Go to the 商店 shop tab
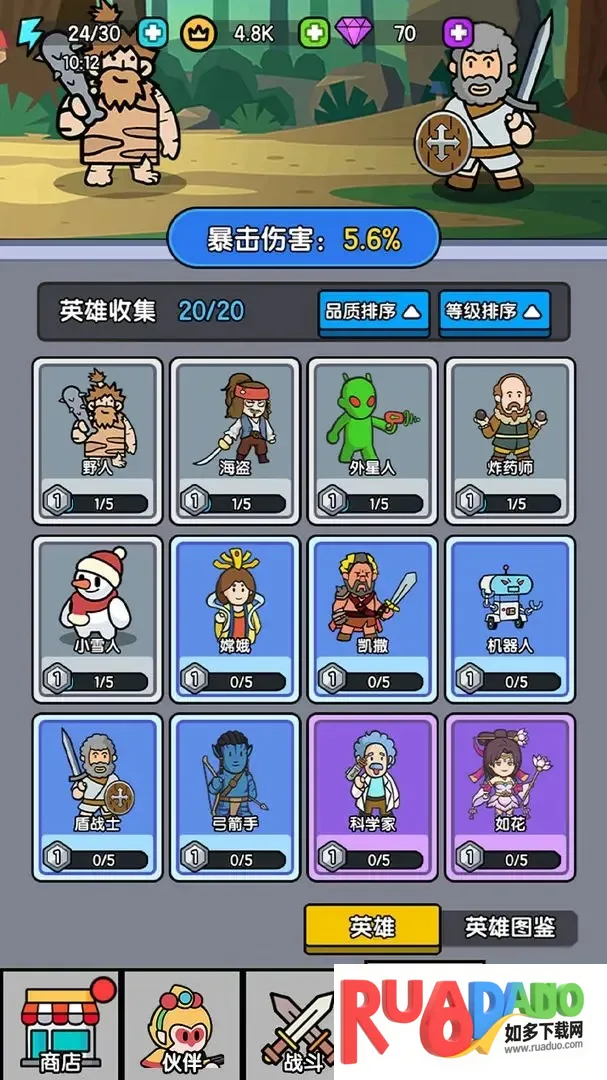Viewport: 607px width, 1080px height. (60, 1025)
